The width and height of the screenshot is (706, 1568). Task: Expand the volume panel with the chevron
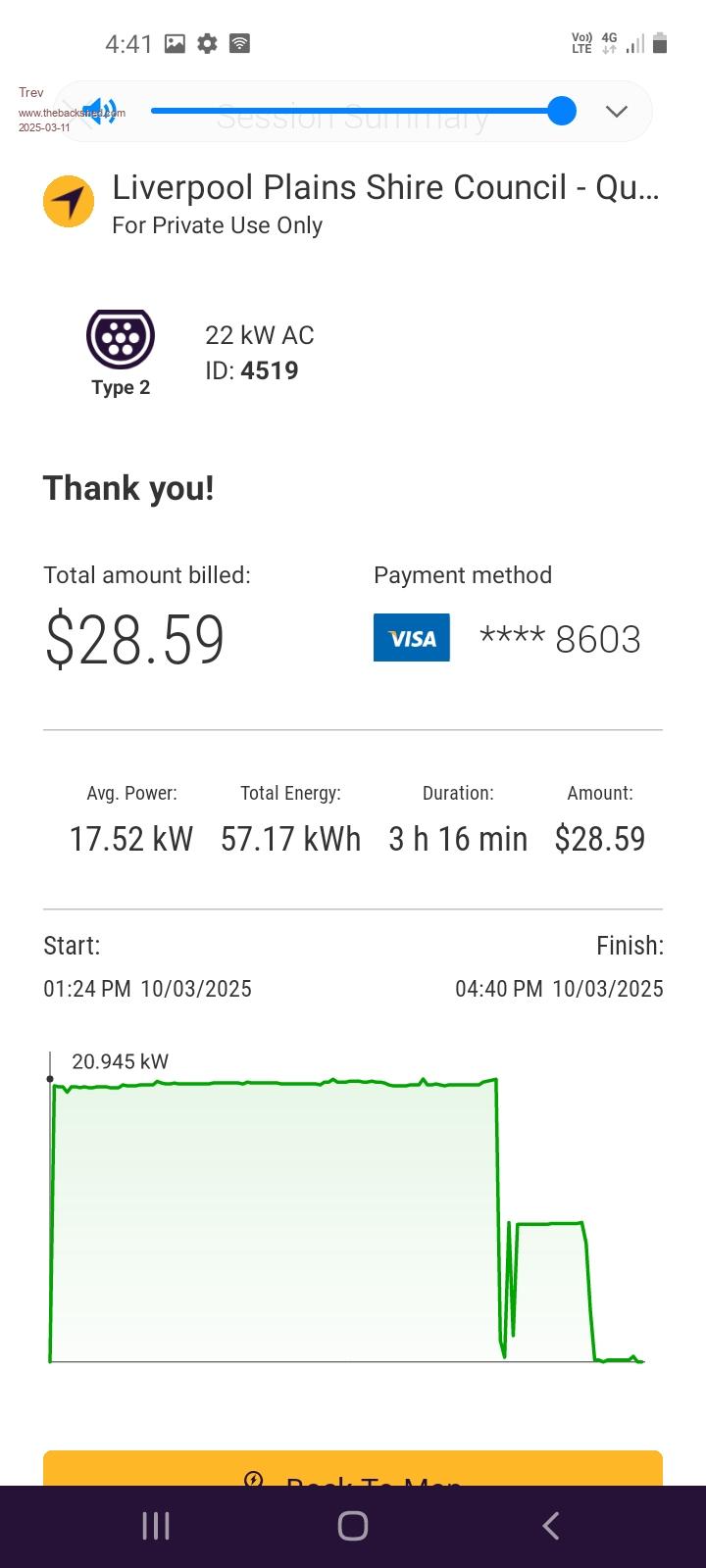(617, 111)
